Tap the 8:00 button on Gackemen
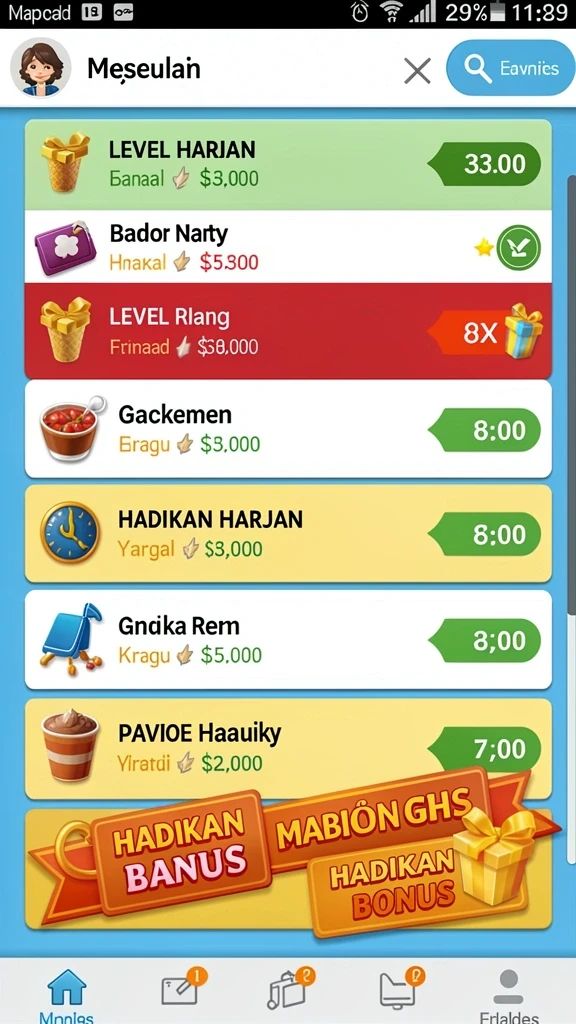This screenshot has height=1024, width=576. coord(485,430)
